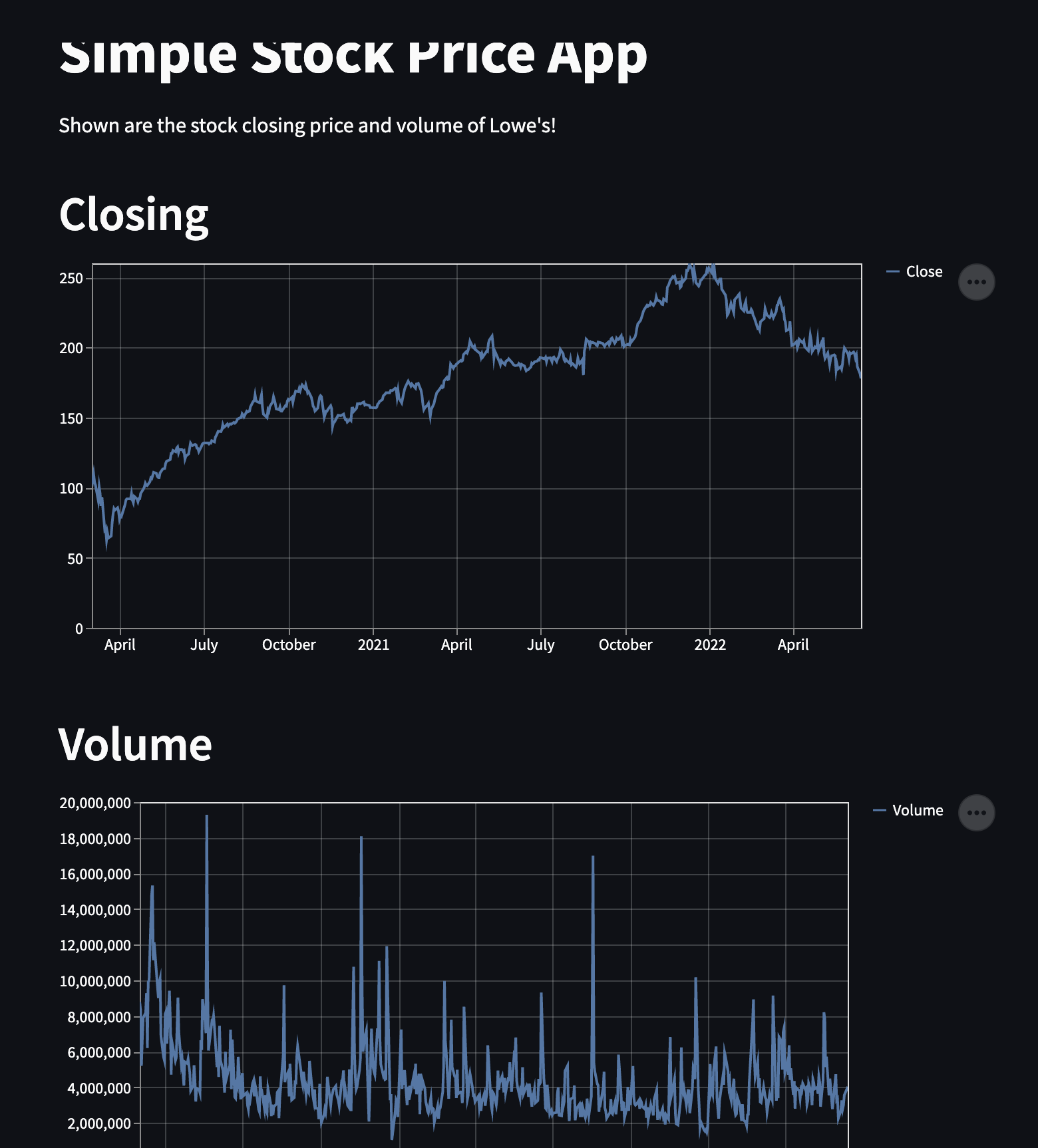Click the three-dot icon near the Volume legend
The width and height of the screenshot is (1038, 1148).
point(976,812)
